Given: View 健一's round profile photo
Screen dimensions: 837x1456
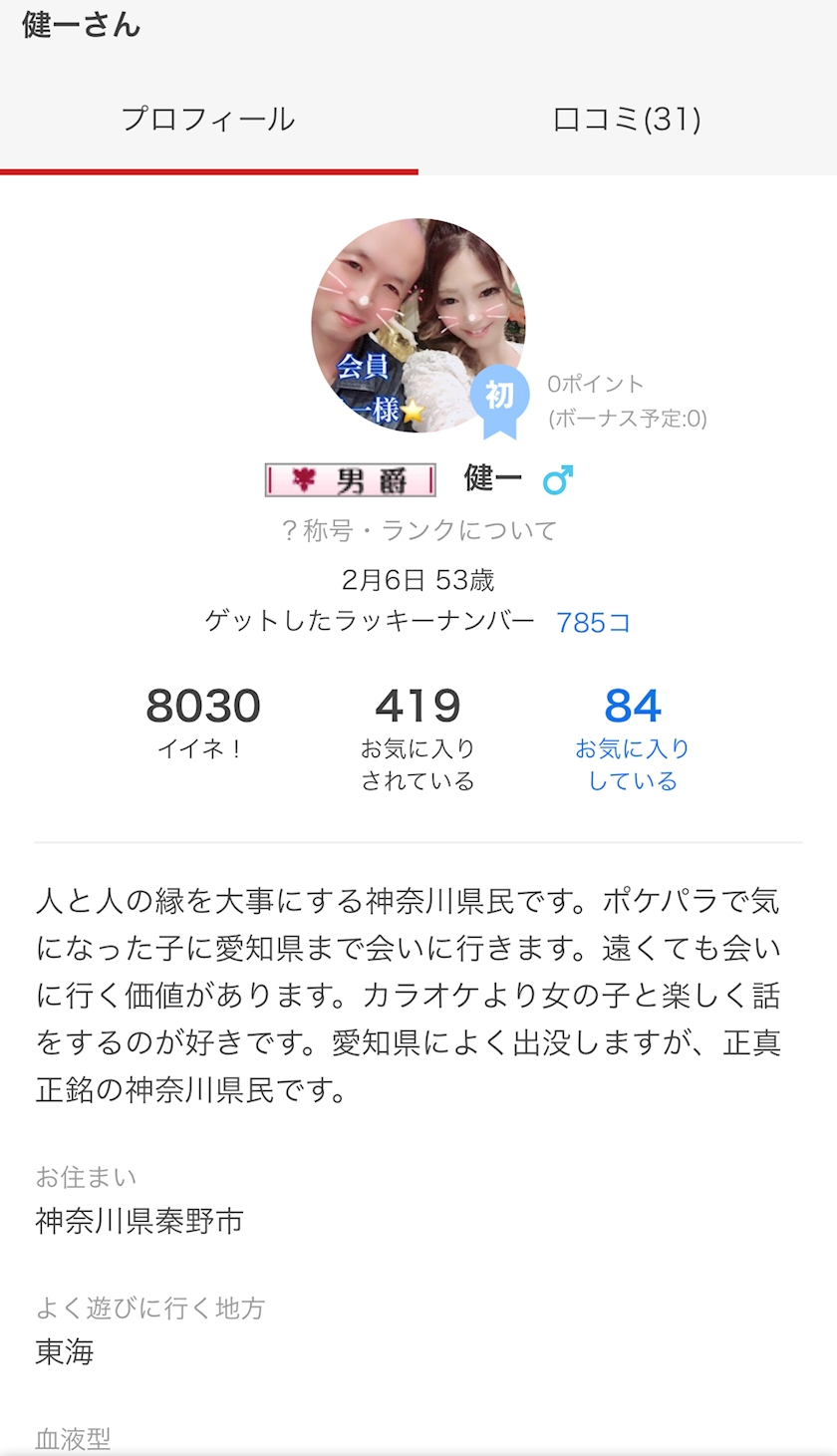Looking at the screenshot, I should (x=418, y=325).
